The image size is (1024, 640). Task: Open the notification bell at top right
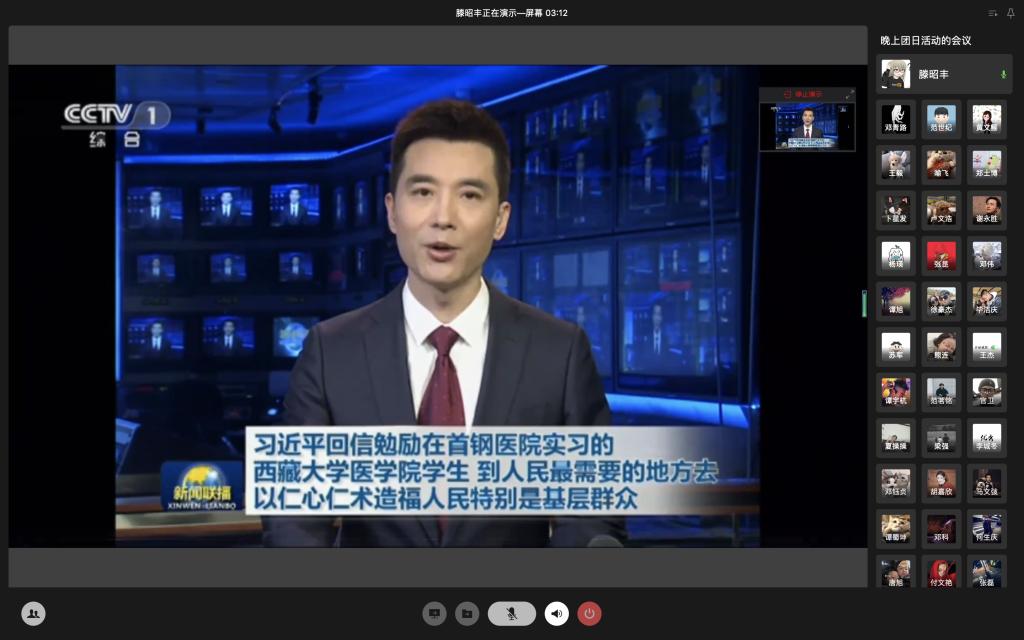(x=1010, y=13)
